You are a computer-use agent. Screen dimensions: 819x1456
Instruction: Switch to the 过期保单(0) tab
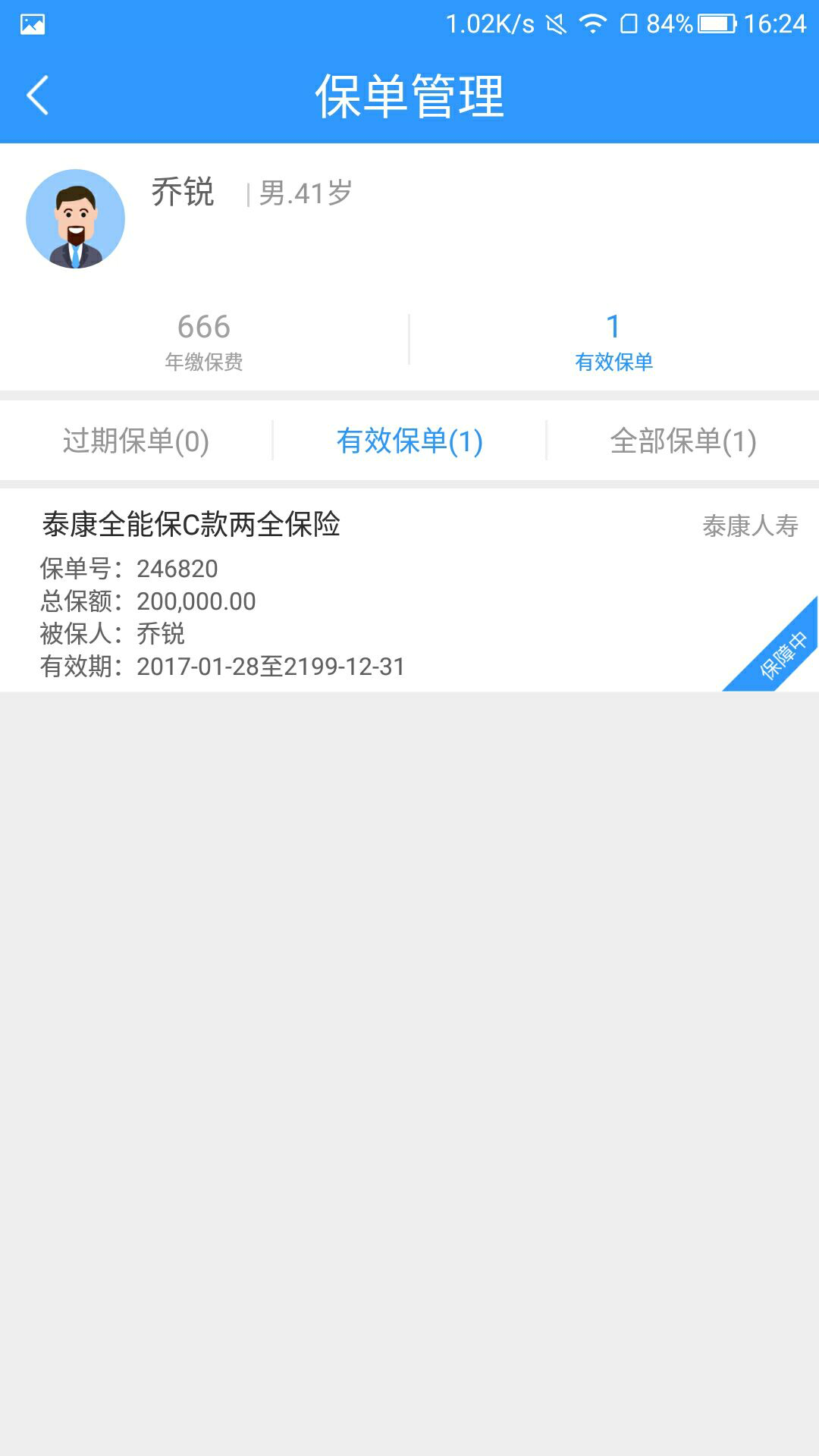coord(135,441)
